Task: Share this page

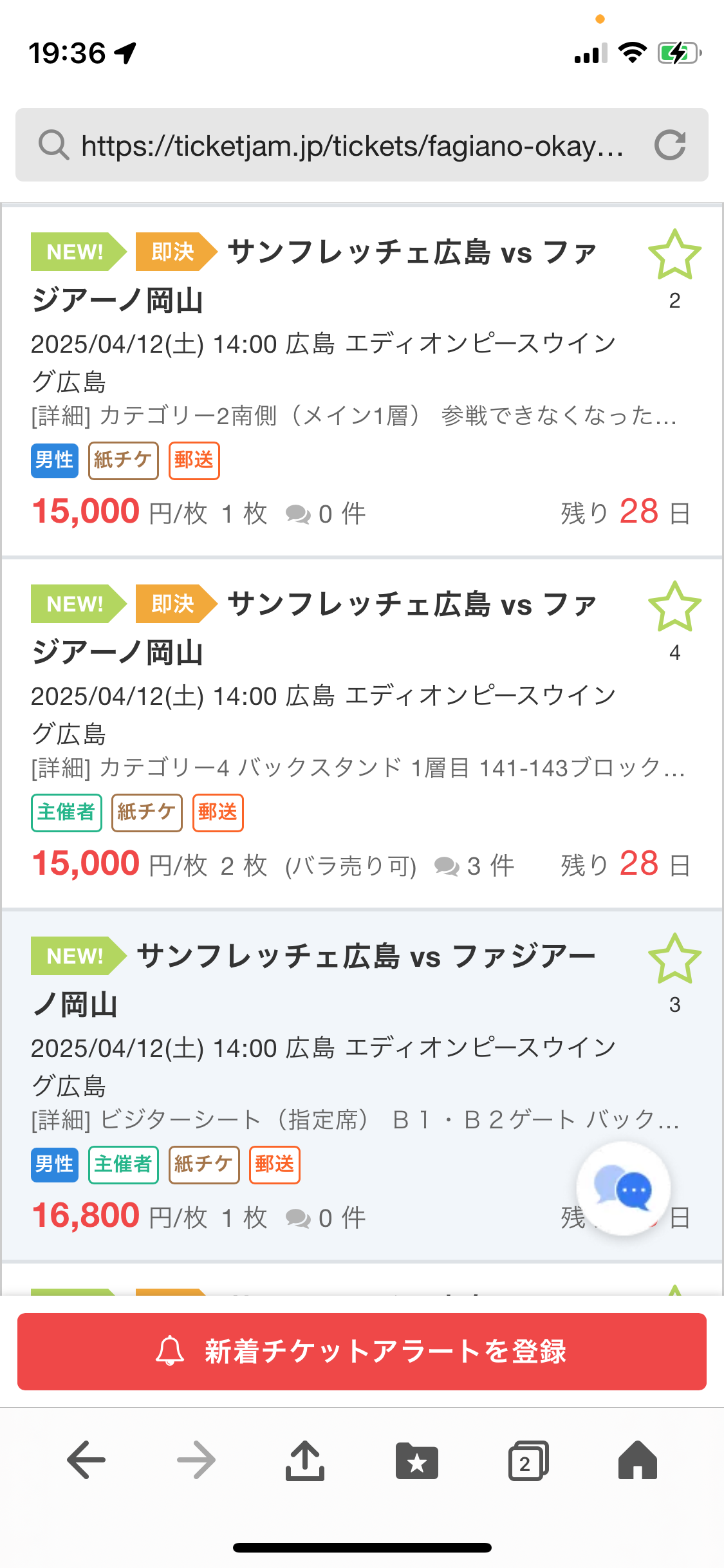Action: pos(305,1460)
